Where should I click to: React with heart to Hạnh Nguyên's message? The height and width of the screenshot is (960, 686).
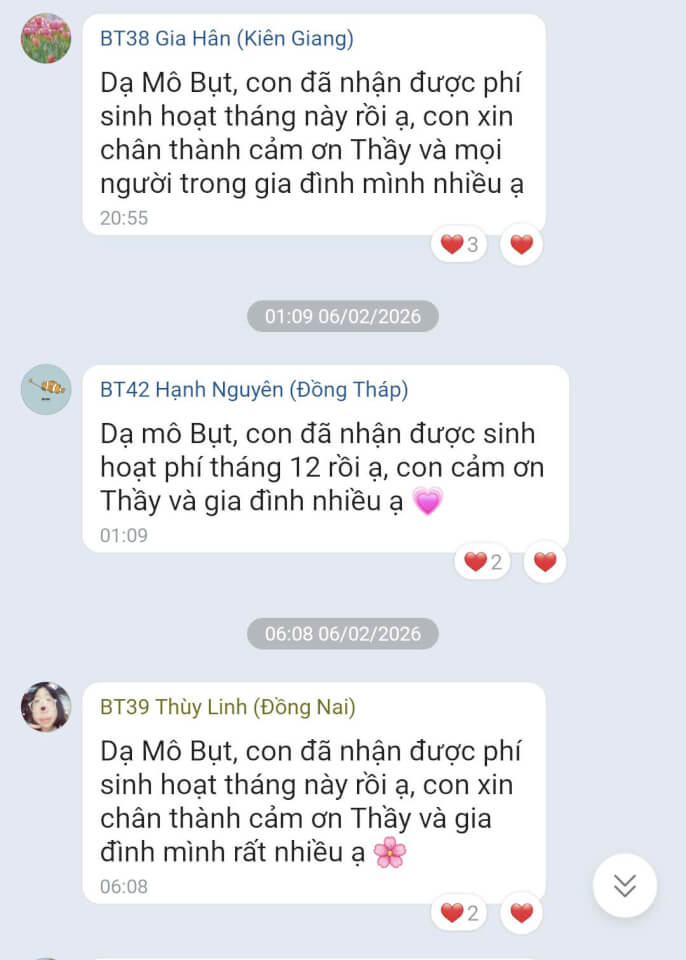[x=544, y=562]
